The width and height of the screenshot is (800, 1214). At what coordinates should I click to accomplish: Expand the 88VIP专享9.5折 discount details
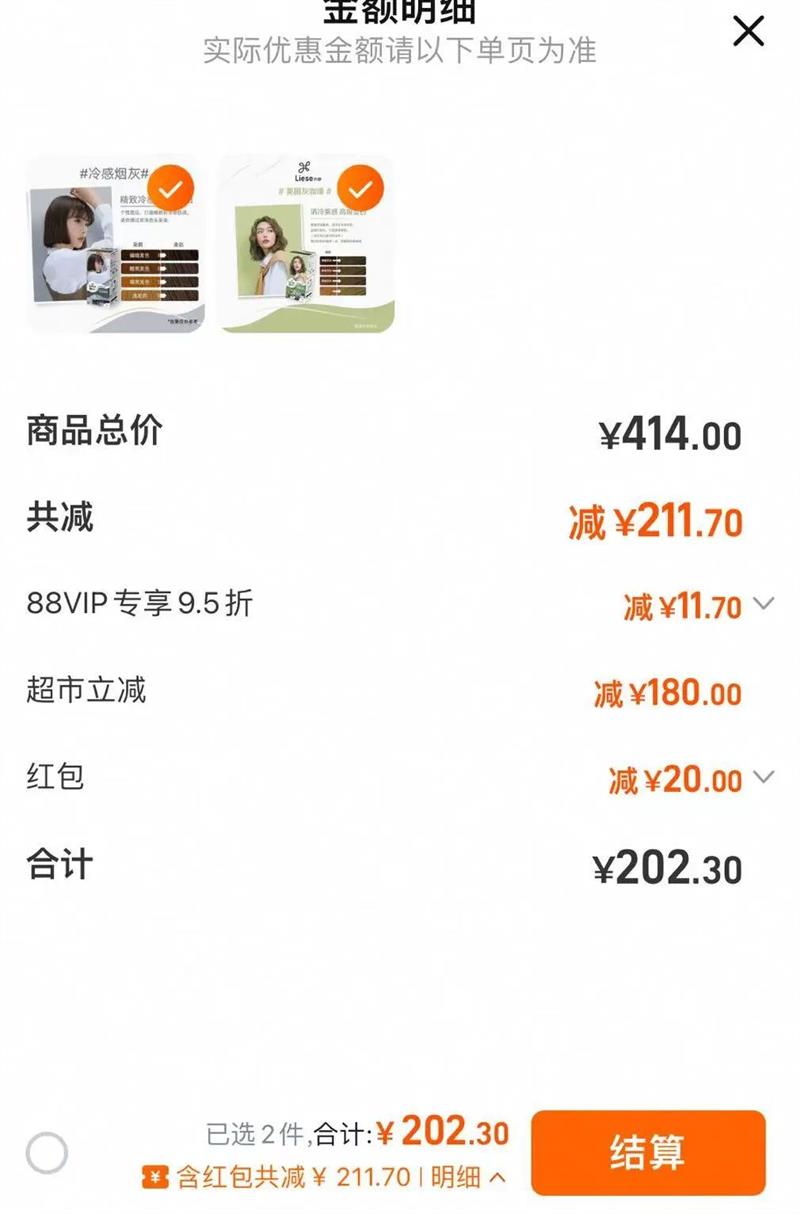[763, 604]
